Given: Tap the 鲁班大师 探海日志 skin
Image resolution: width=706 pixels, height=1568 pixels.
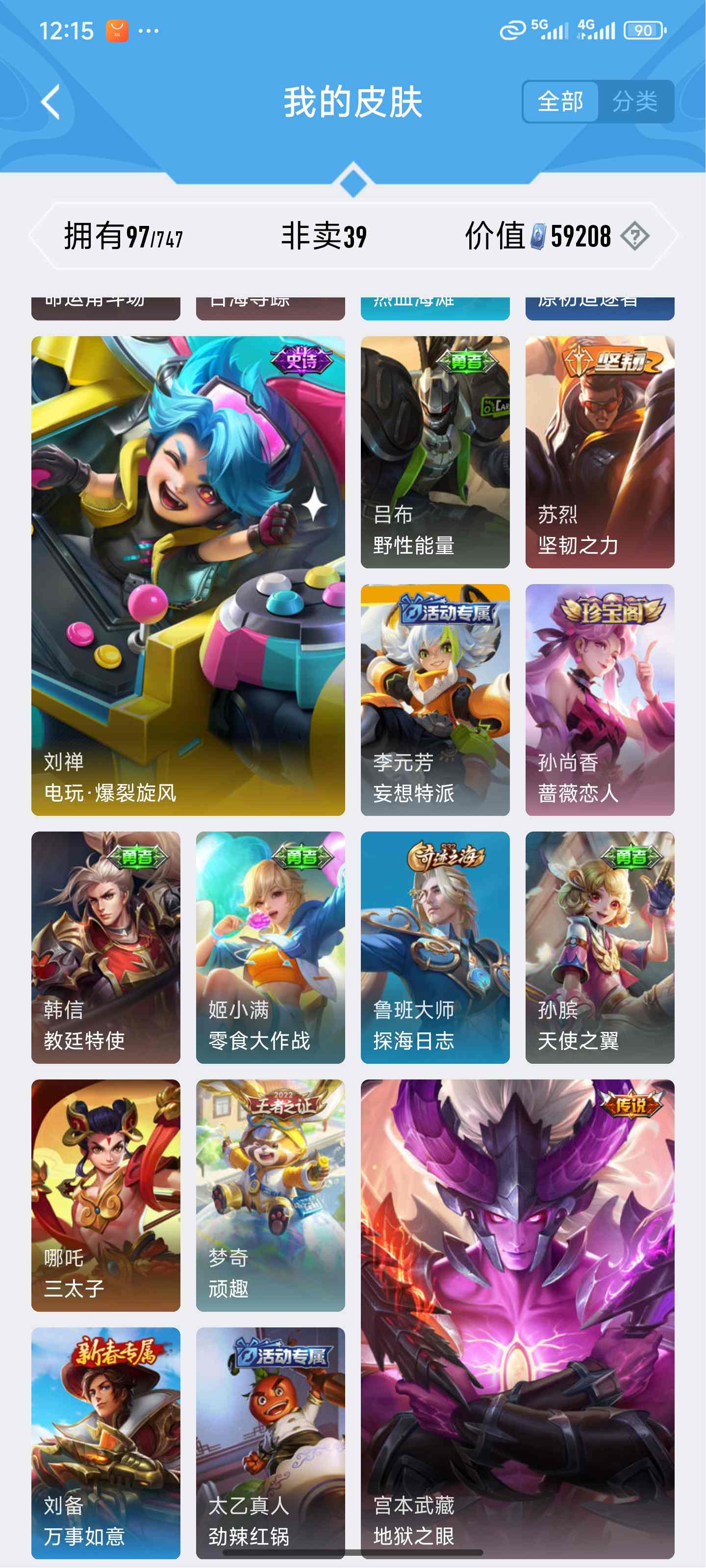Looking at the screenshot, I should (x=435, y=947).
